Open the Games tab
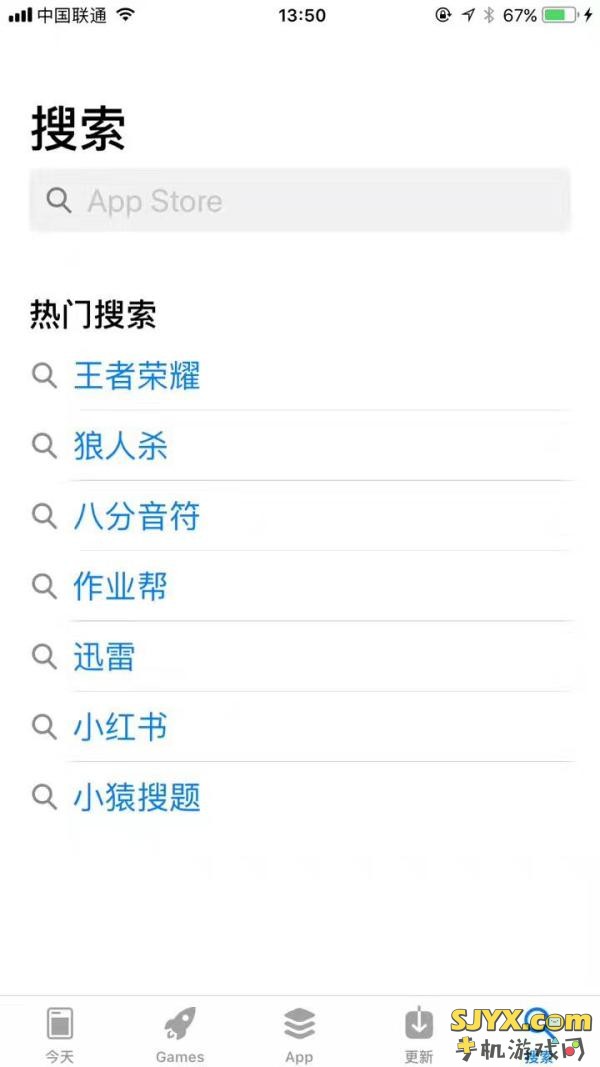Image resolution: width=600 pixels, height=1067 pixels. click(180, 1034)
